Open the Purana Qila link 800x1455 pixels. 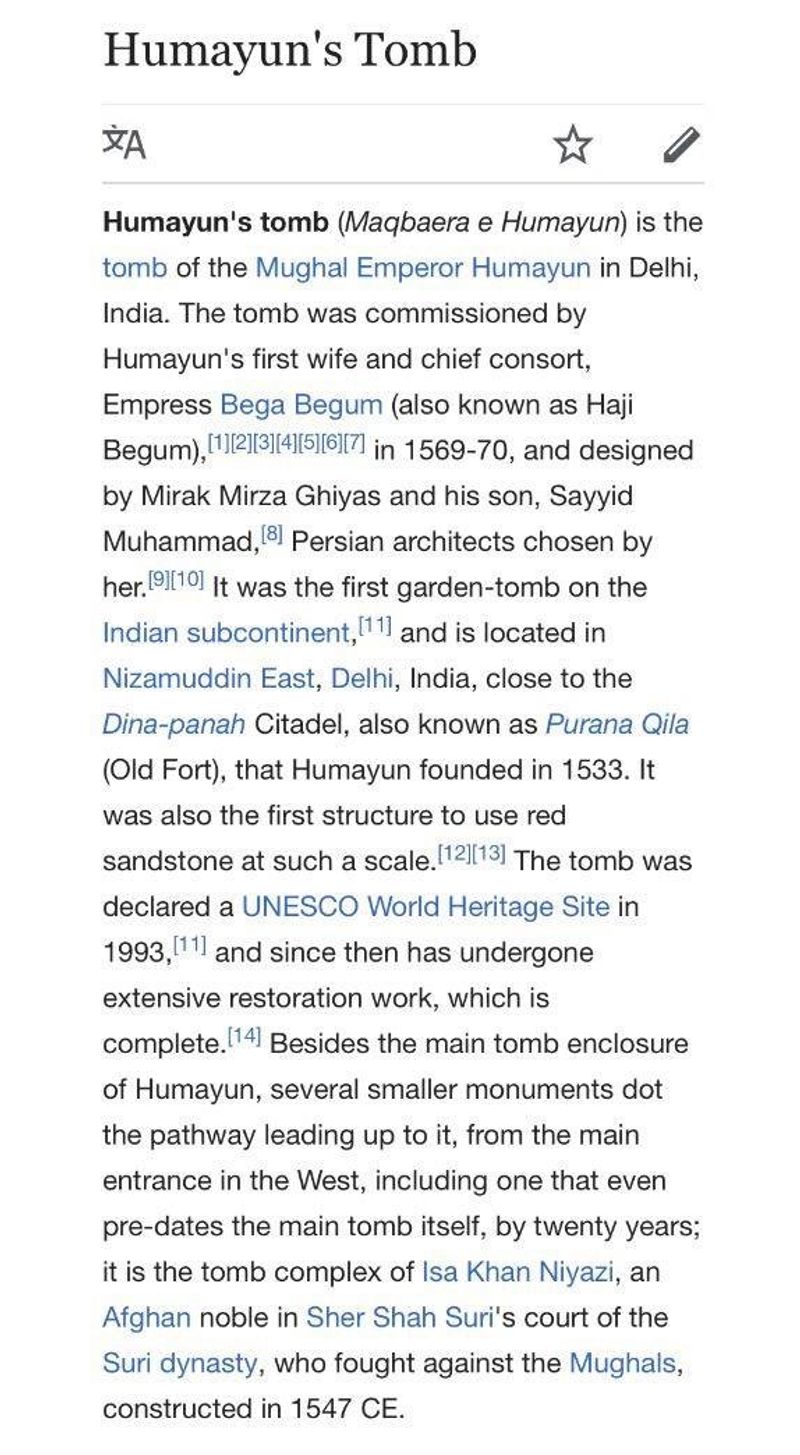coord(617,725)
